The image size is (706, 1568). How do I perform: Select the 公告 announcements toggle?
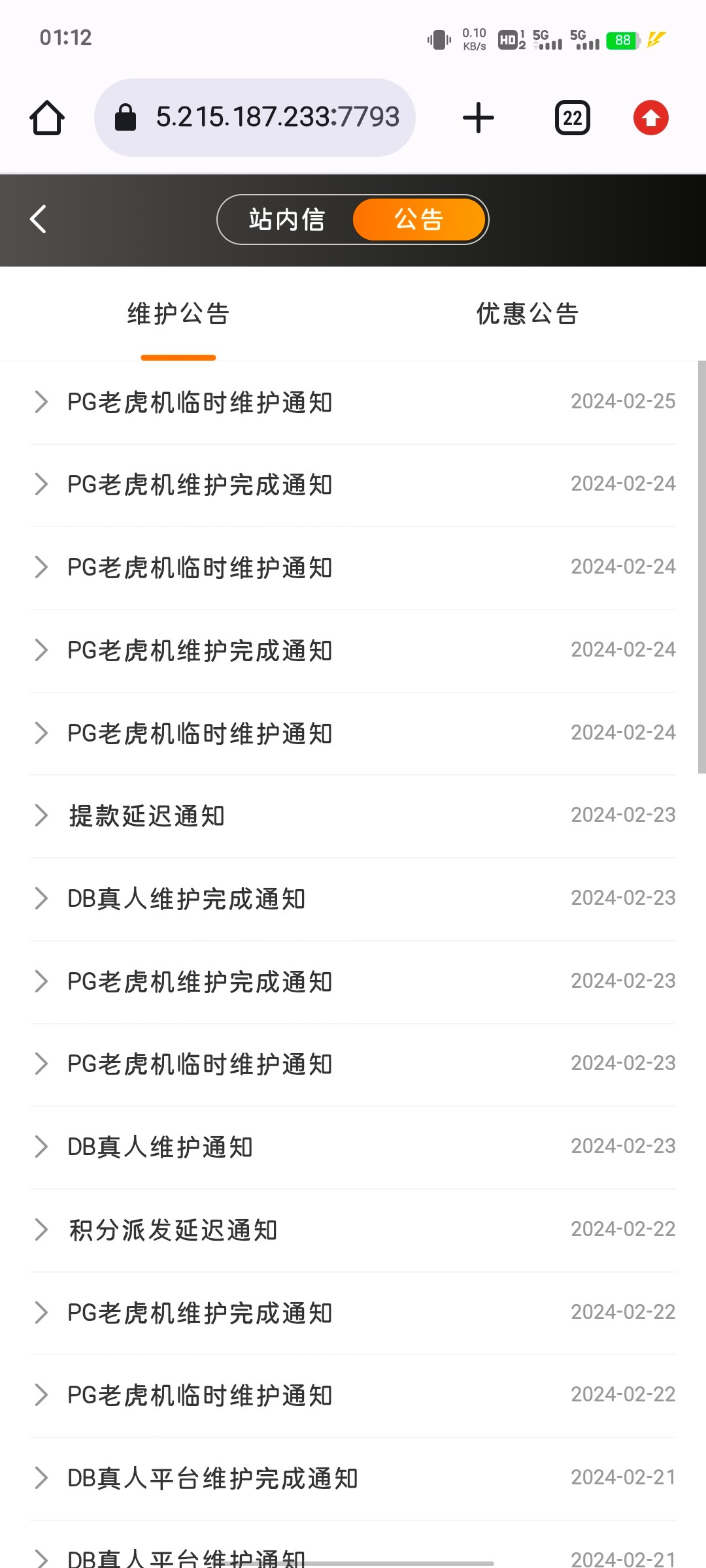419,220
